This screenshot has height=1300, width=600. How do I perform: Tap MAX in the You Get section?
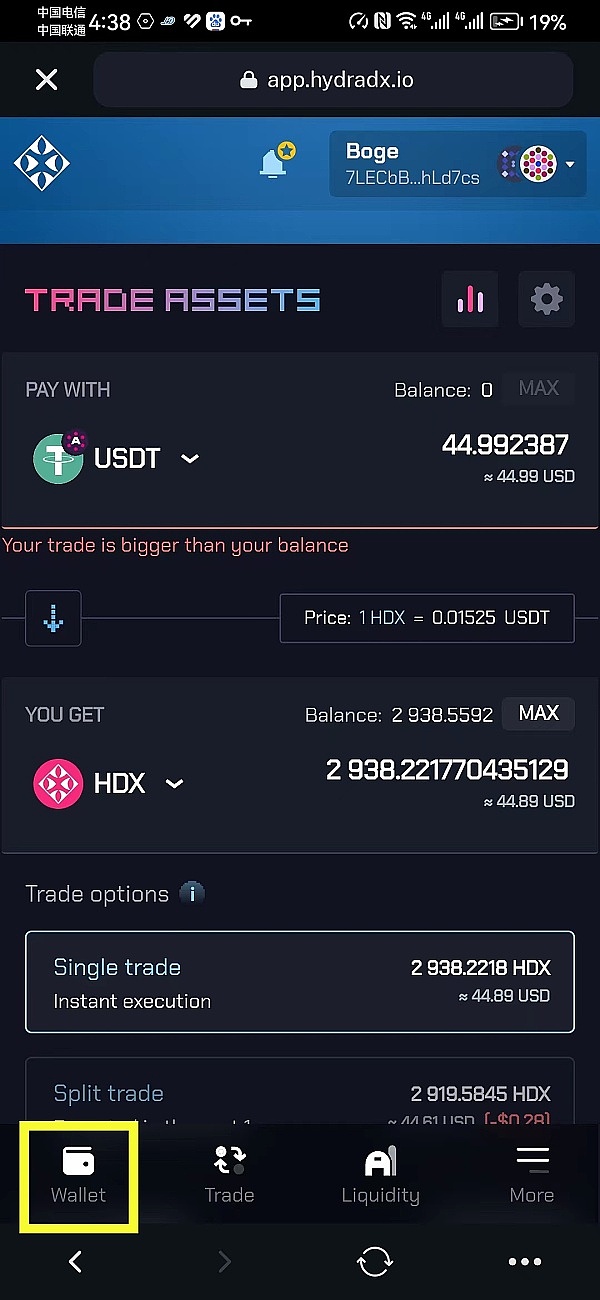pyautogui.click(x=538, y=713)
